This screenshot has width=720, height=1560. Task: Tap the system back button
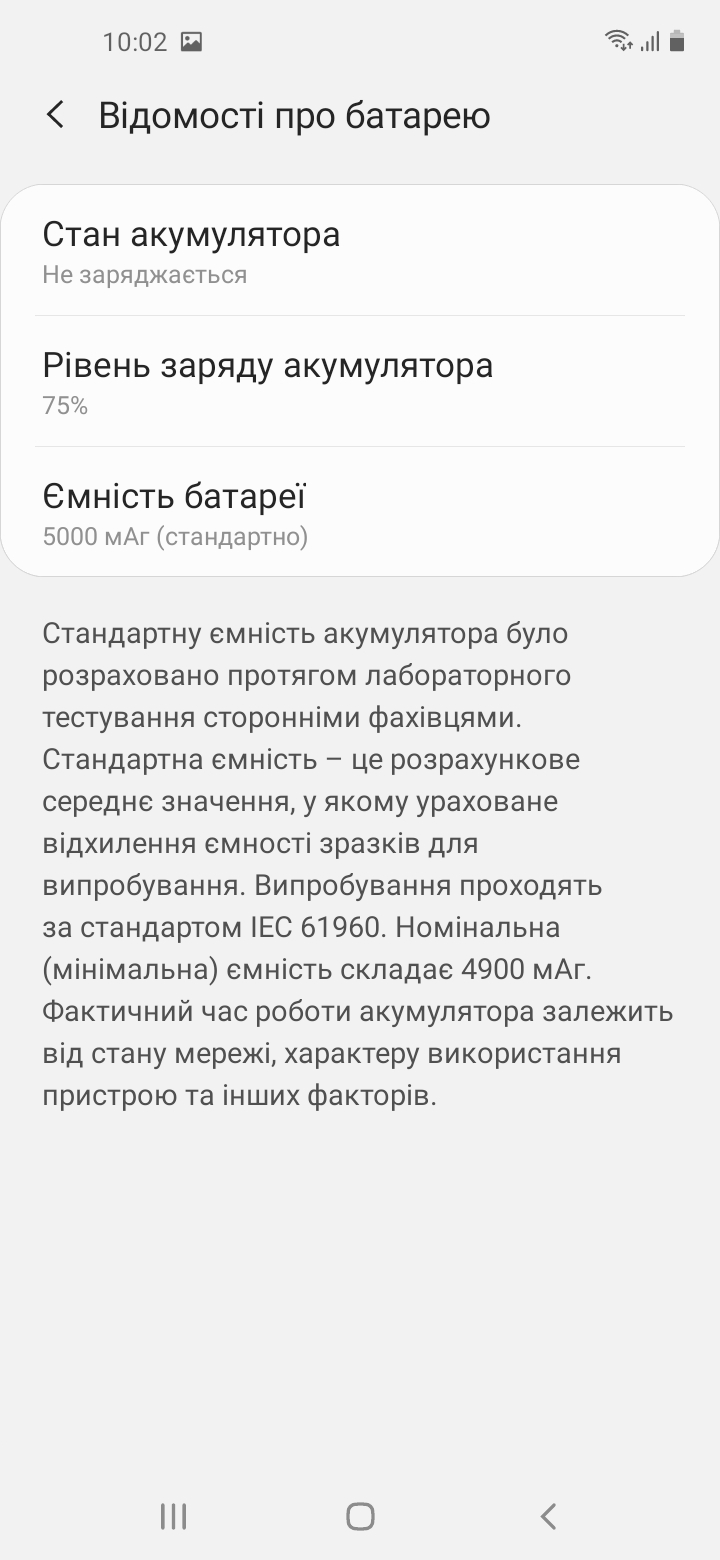547,1516
